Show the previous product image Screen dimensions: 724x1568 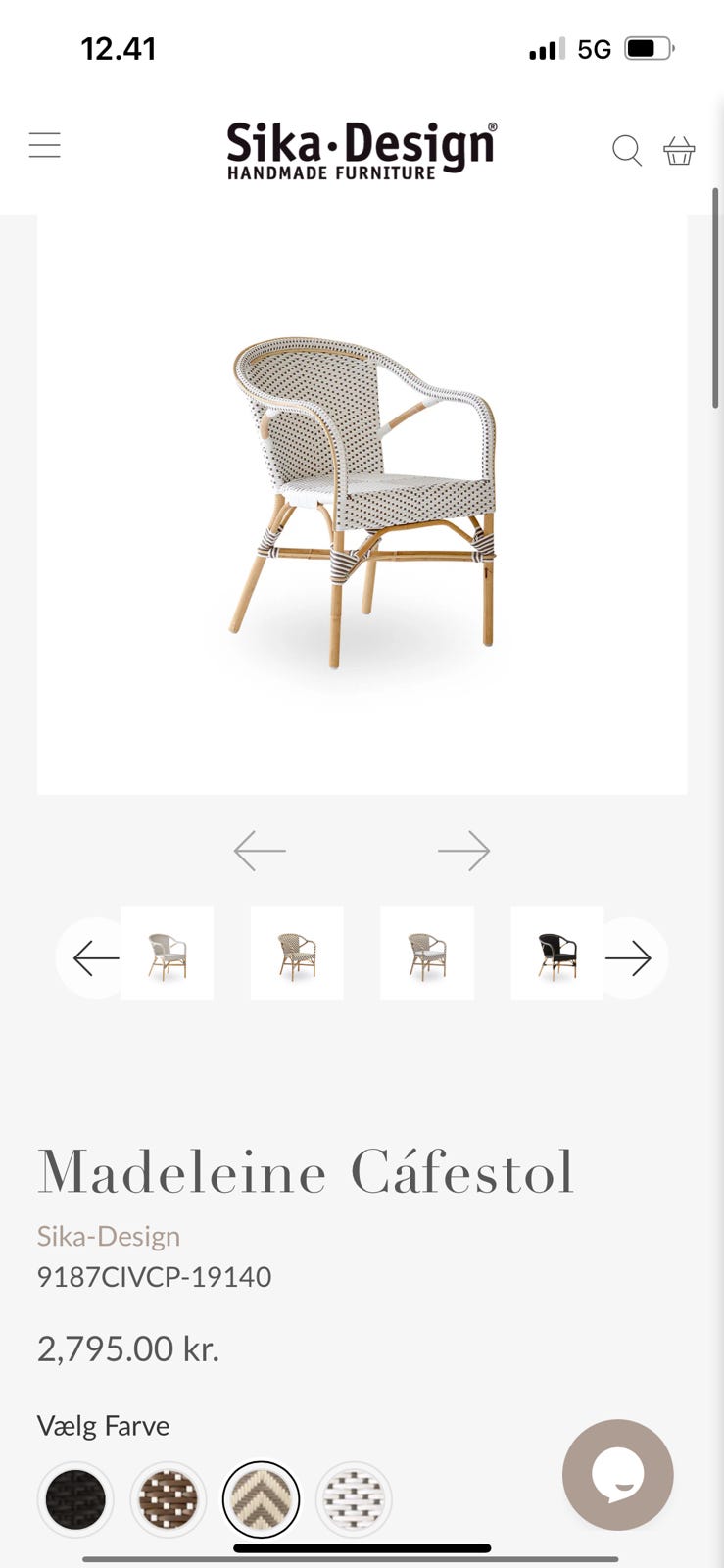pos(260,850)
